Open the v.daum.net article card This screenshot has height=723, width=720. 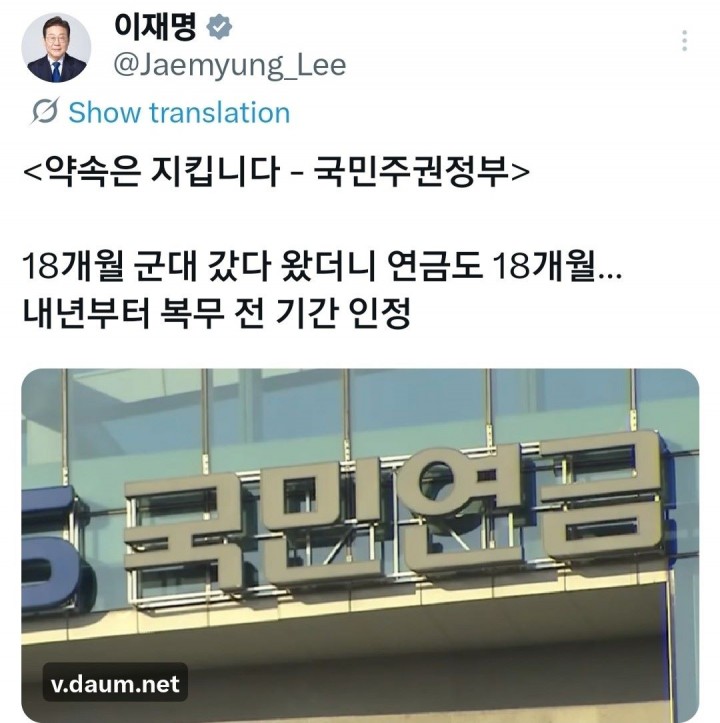[359, 545]
